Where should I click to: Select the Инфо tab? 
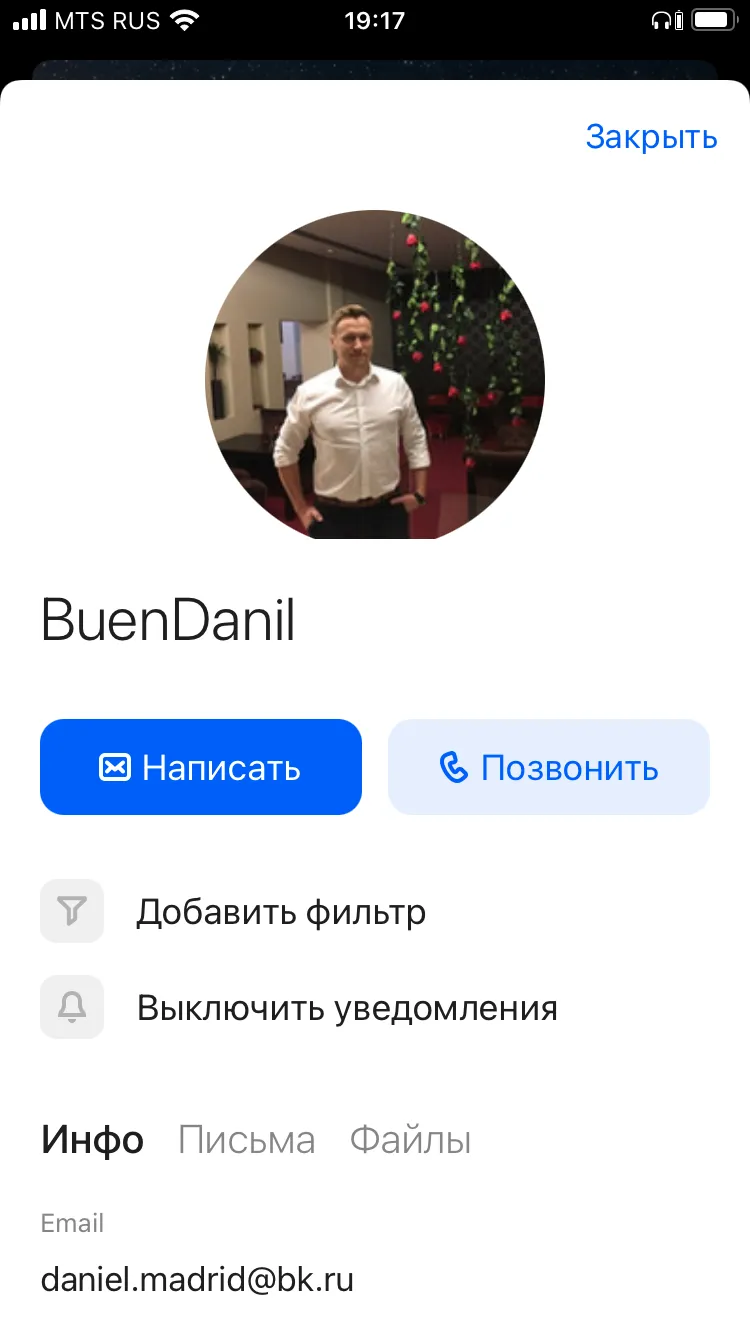[92, 1140]
